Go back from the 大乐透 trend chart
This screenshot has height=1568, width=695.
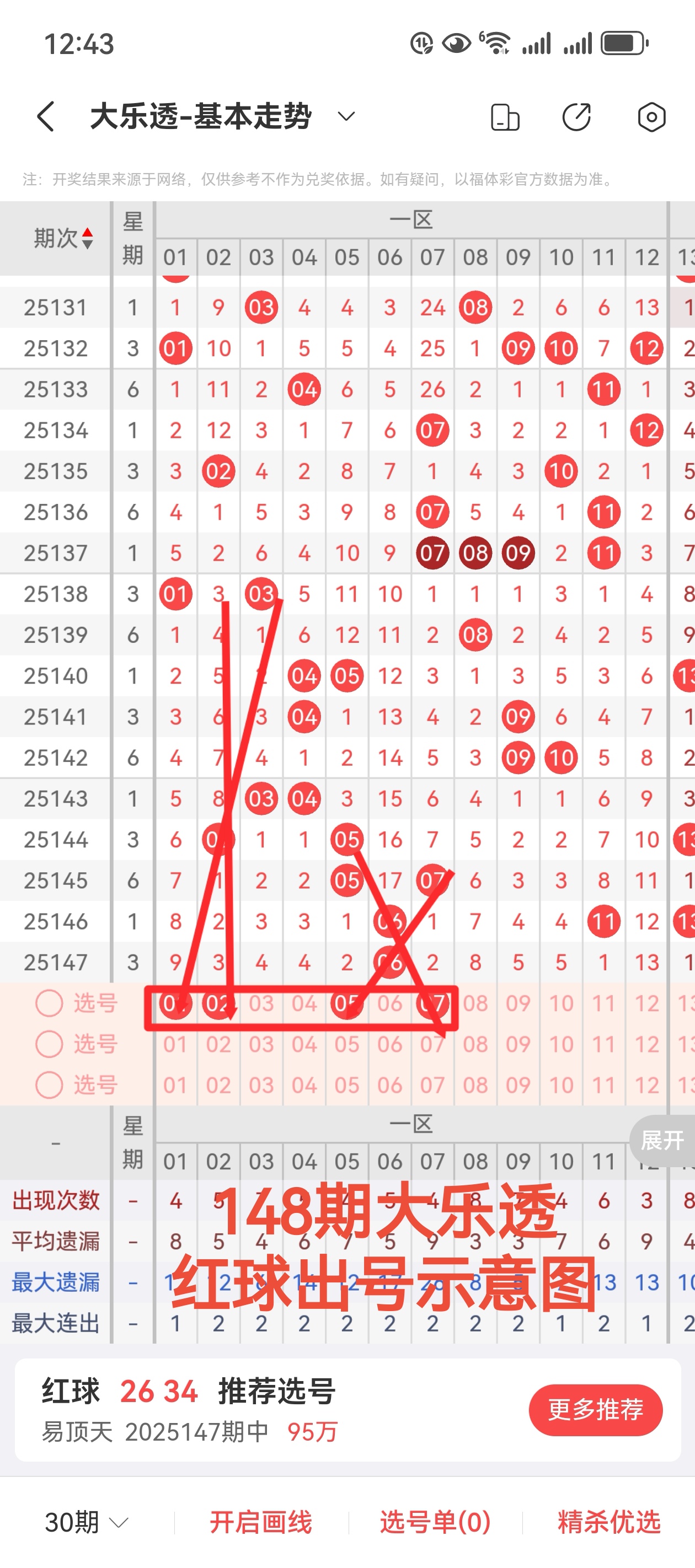point(46,116)
